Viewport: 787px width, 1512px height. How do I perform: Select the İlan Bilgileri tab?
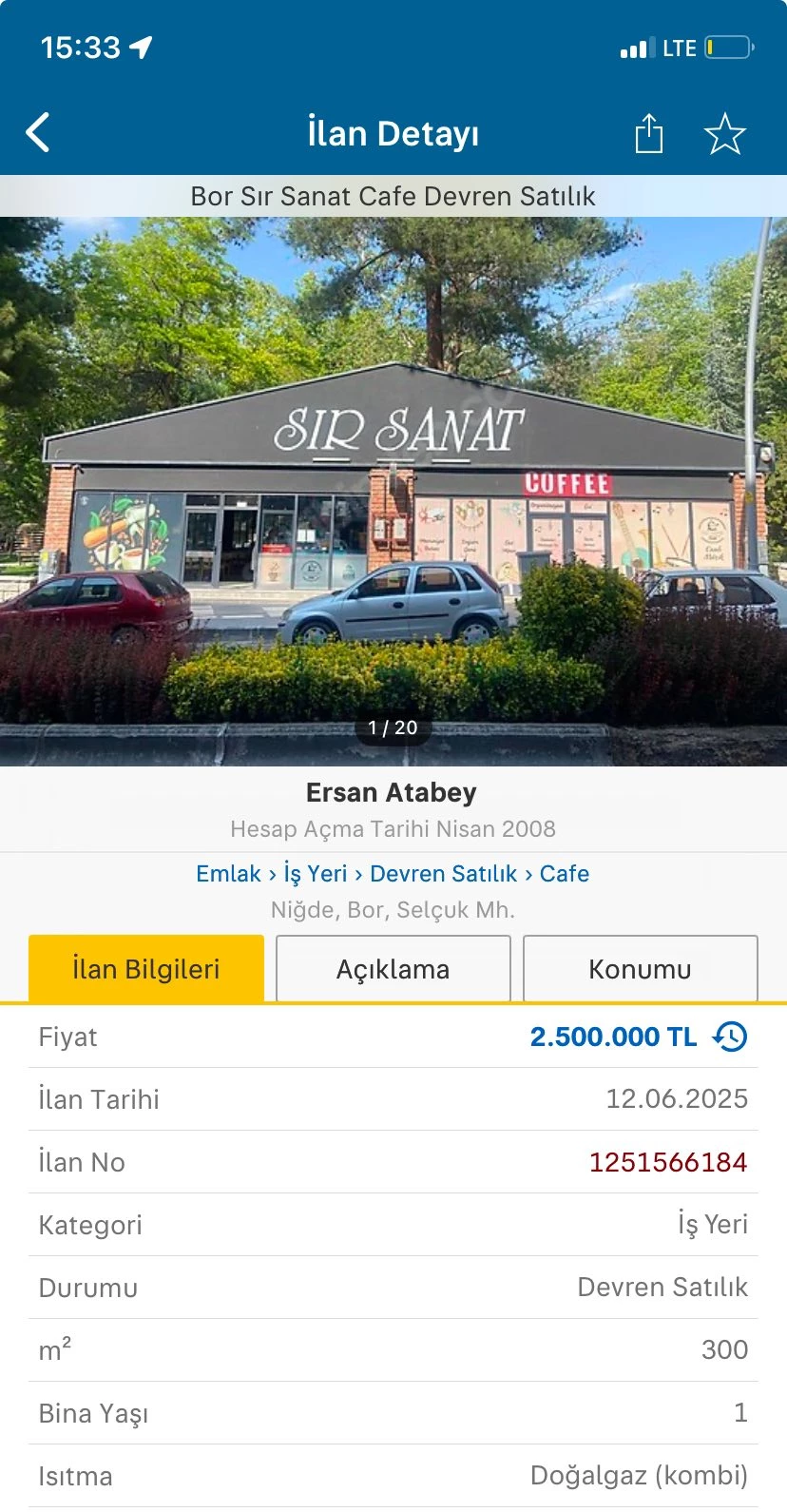146,969
